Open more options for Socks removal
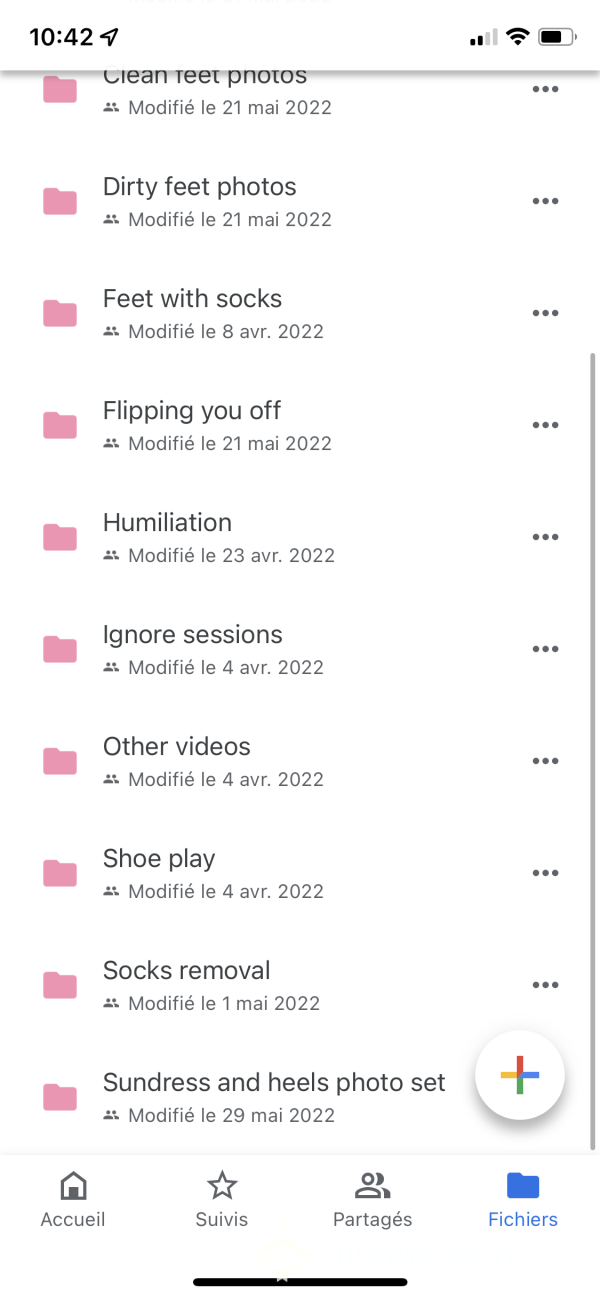 point(545,985)
